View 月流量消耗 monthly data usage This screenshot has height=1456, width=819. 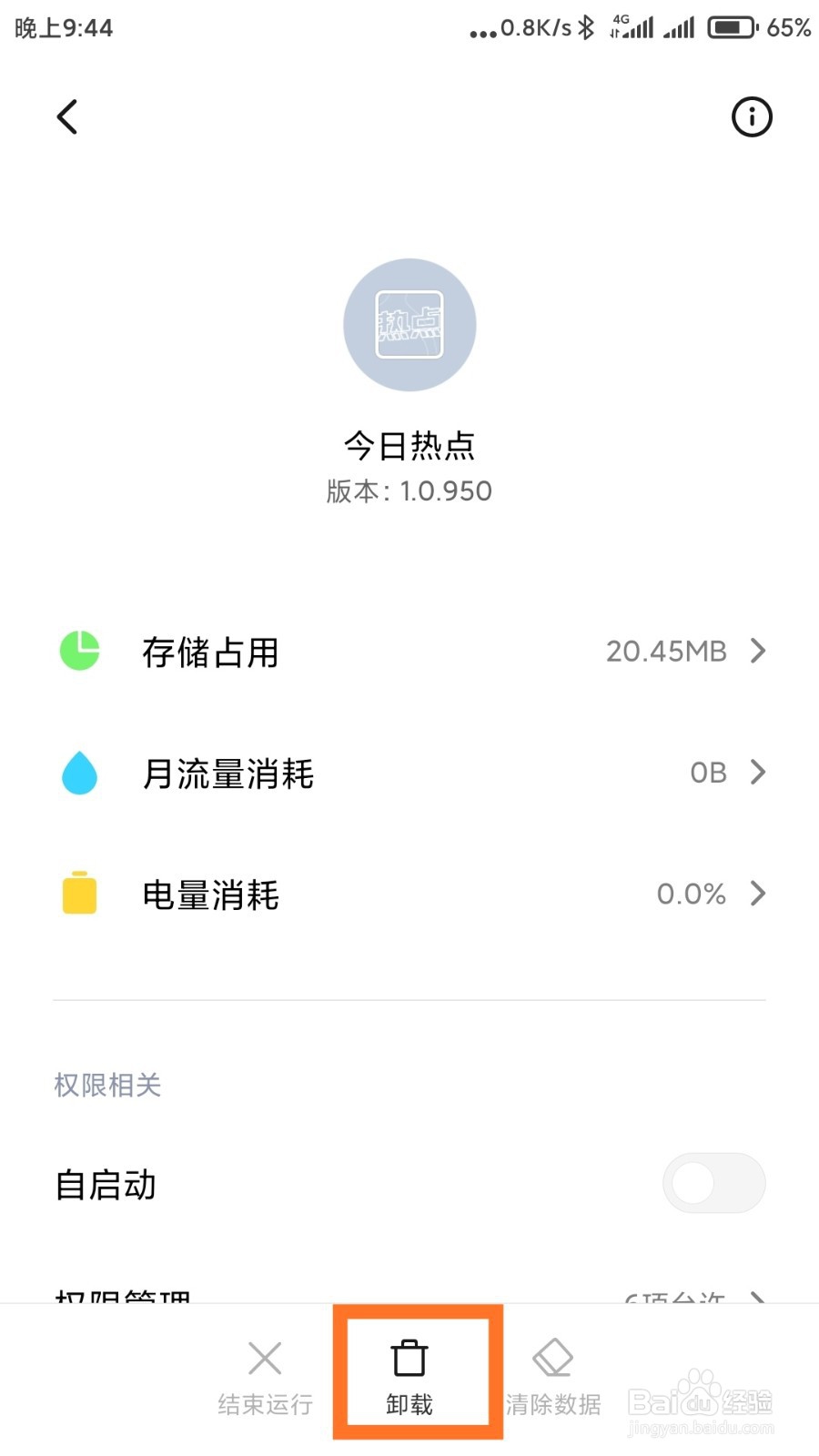tap(409, 773)
